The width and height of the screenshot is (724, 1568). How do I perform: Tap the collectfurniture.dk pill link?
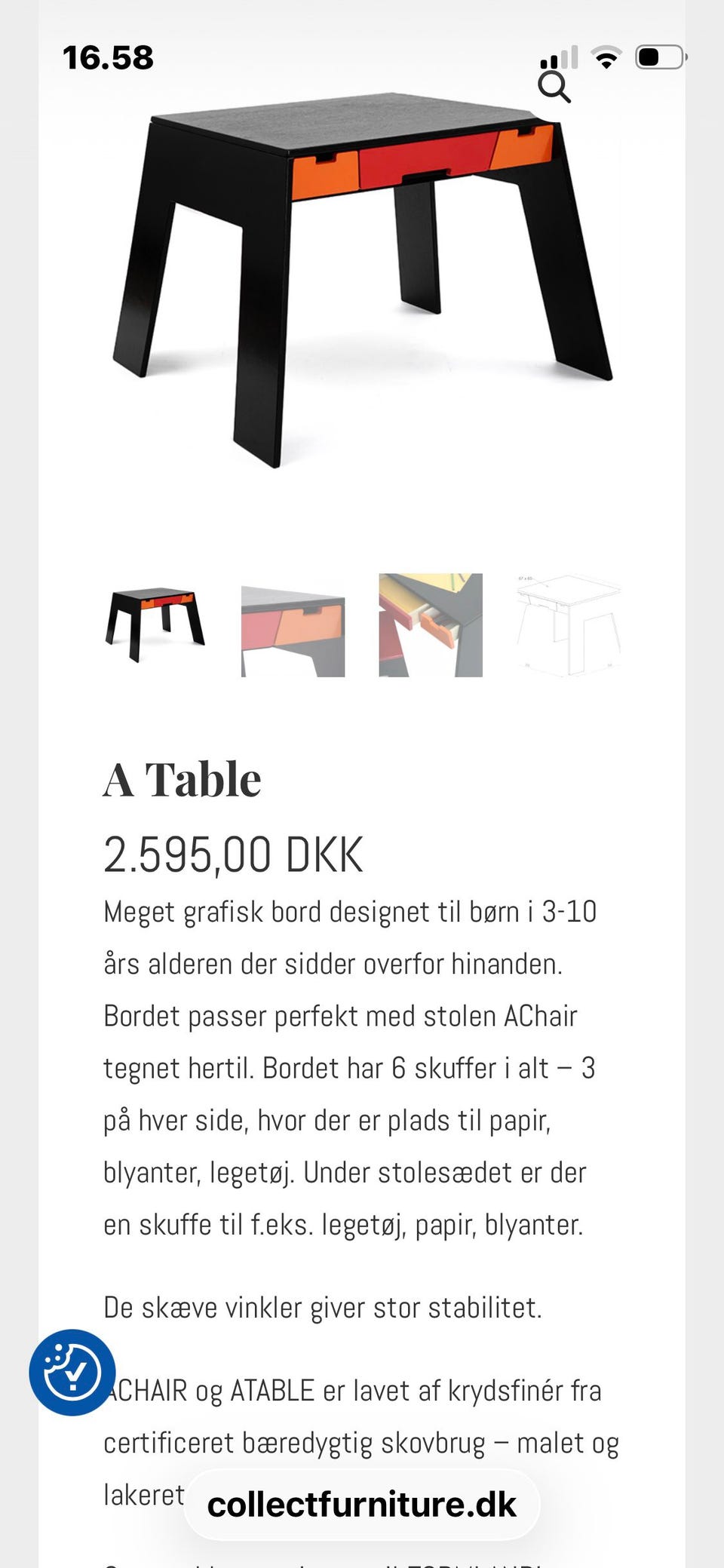[x=361, y=1503]
